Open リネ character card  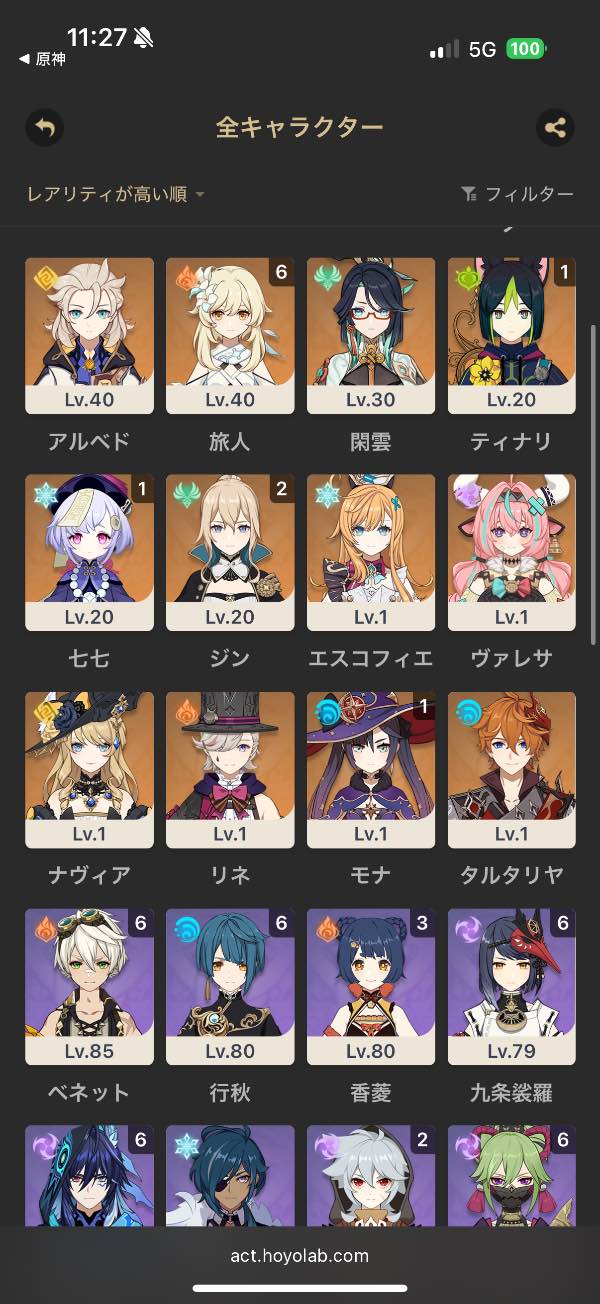coord(230,769)
